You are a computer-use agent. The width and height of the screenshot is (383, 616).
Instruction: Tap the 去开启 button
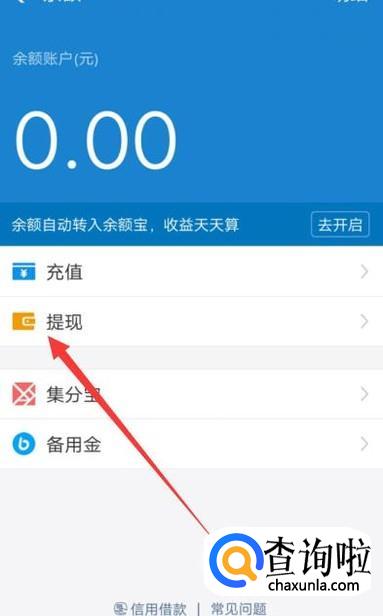coord(340,224)
